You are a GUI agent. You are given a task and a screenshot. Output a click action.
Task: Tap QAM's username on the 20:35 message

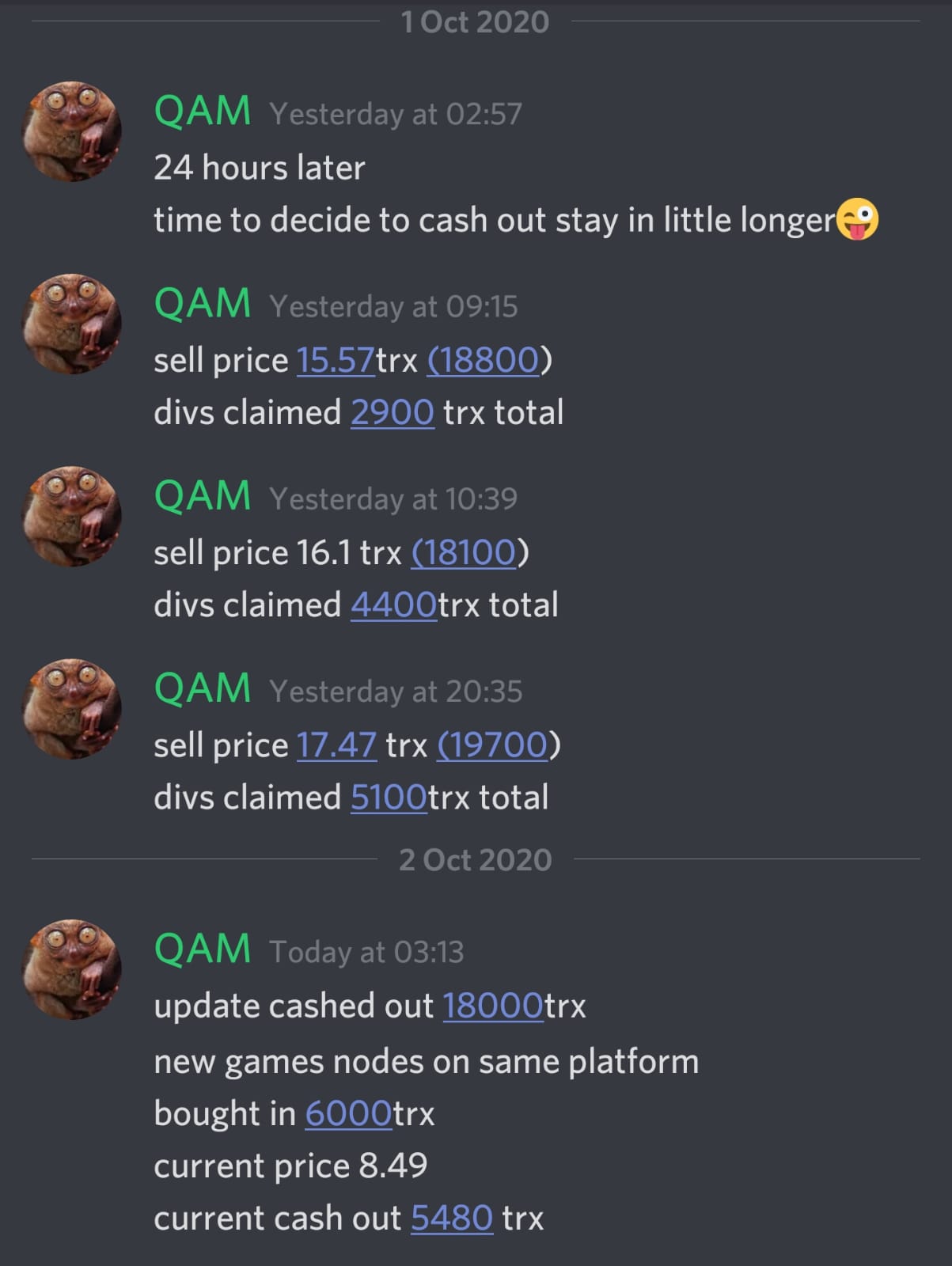203,688
